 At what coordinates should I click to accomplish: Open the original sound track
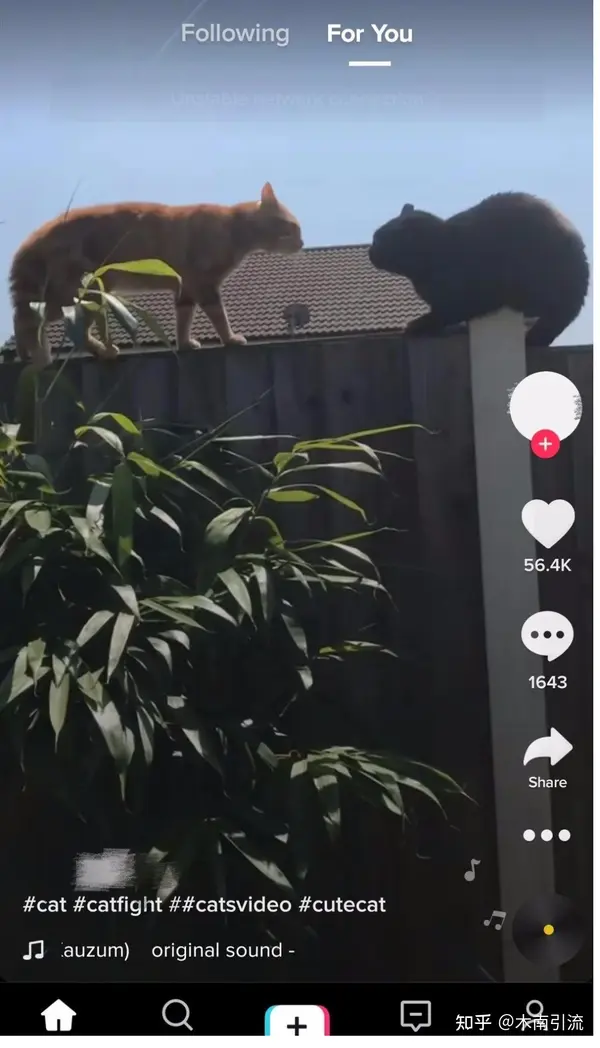[x=222, y=950]
